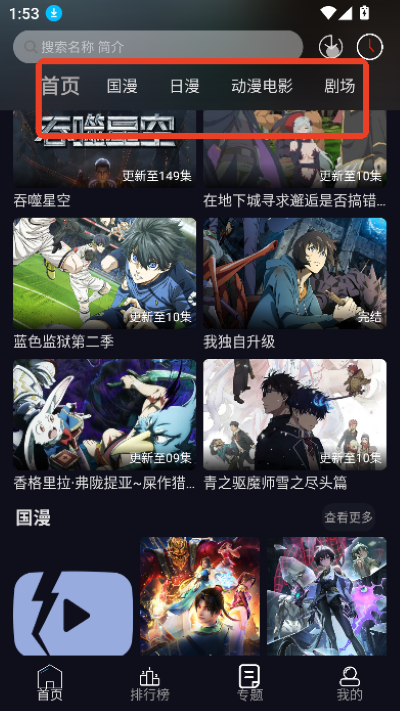Switch to the 国漫 top tab
Screen dimensions: 400x711
[x=122, y=86]
